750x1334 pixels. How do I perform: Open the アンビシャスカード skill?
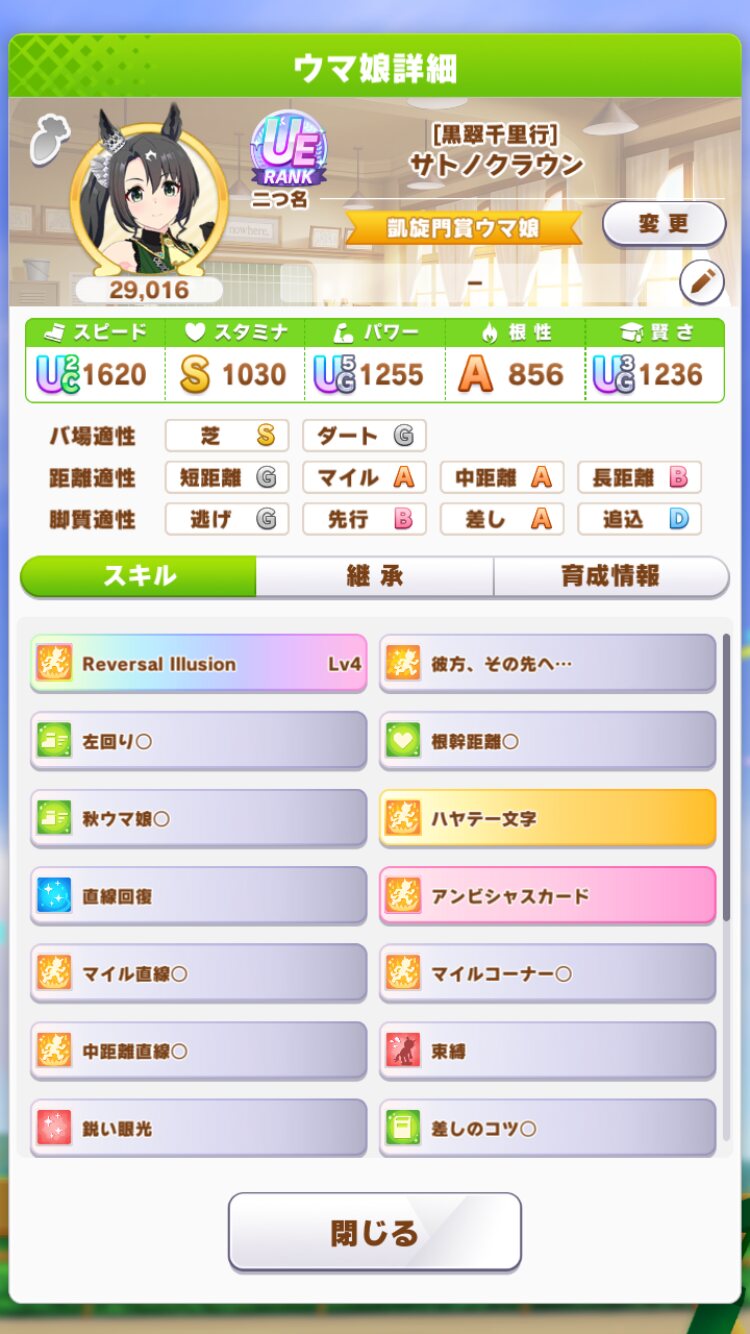[x=547, y=896]
